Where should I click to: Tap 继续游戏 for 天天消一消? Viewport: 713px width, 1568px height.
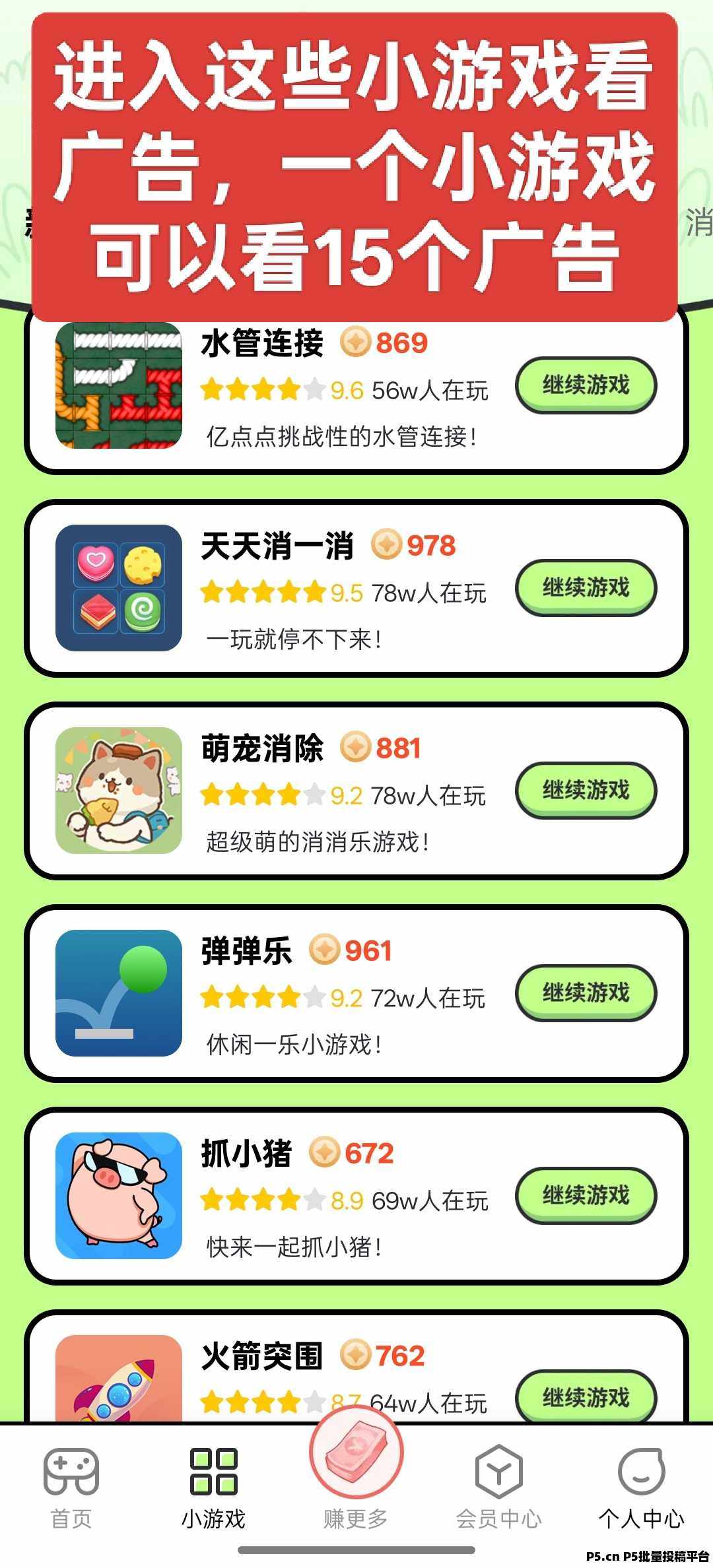586,587
